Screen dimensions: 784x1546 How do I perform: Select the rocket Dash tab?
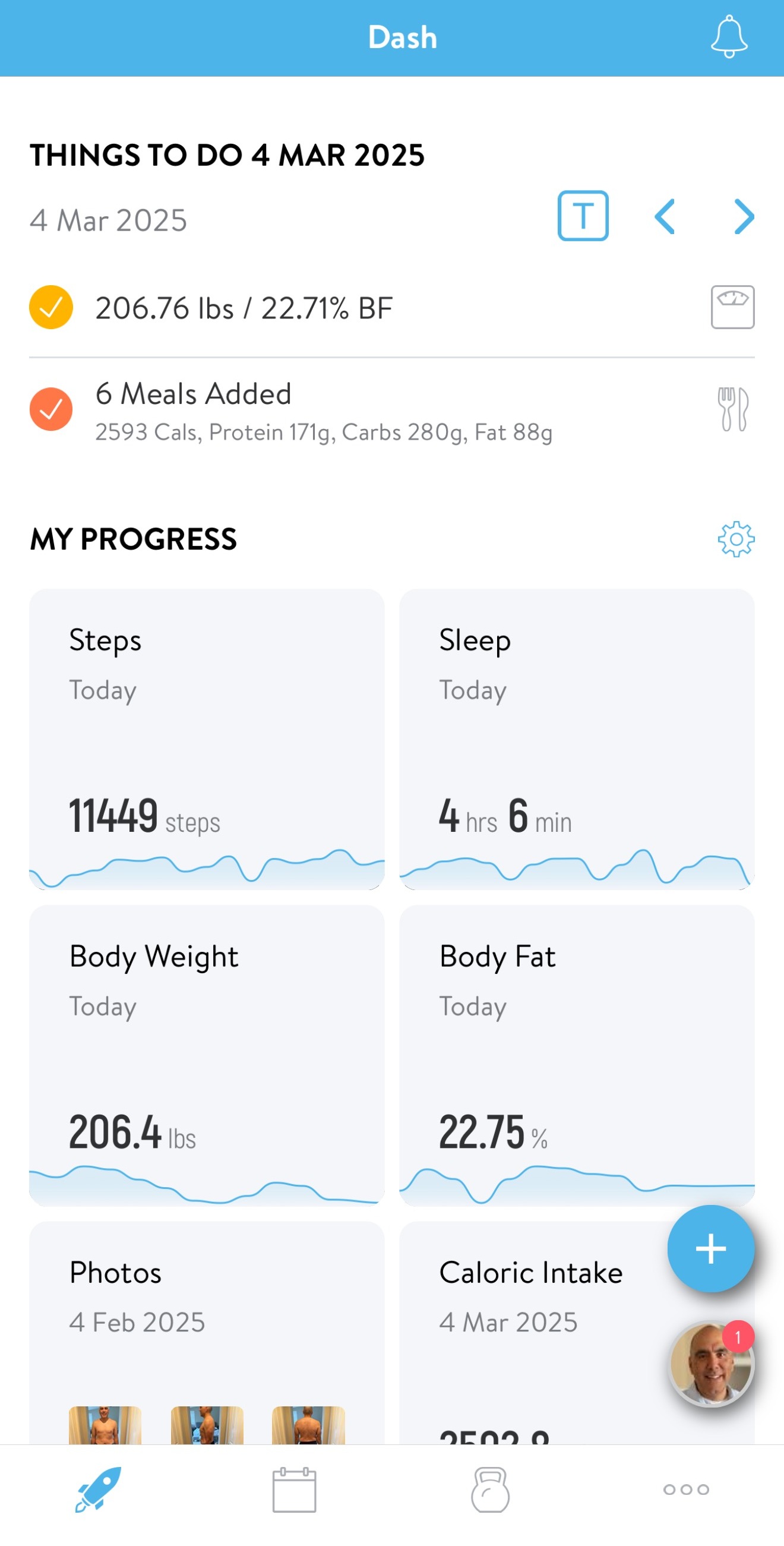point(98,1490)
